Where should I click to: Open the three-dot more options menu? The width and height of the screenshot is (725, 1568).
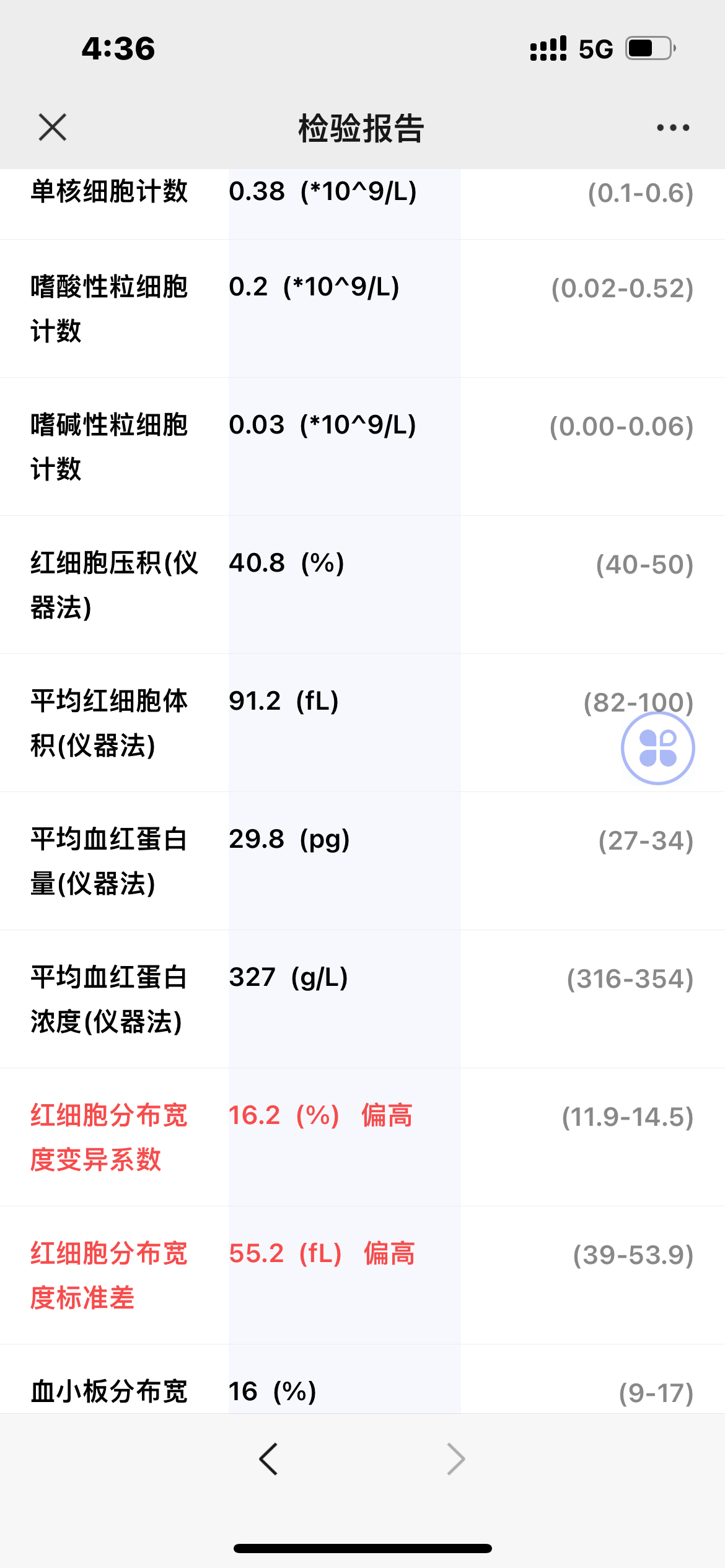673,128
